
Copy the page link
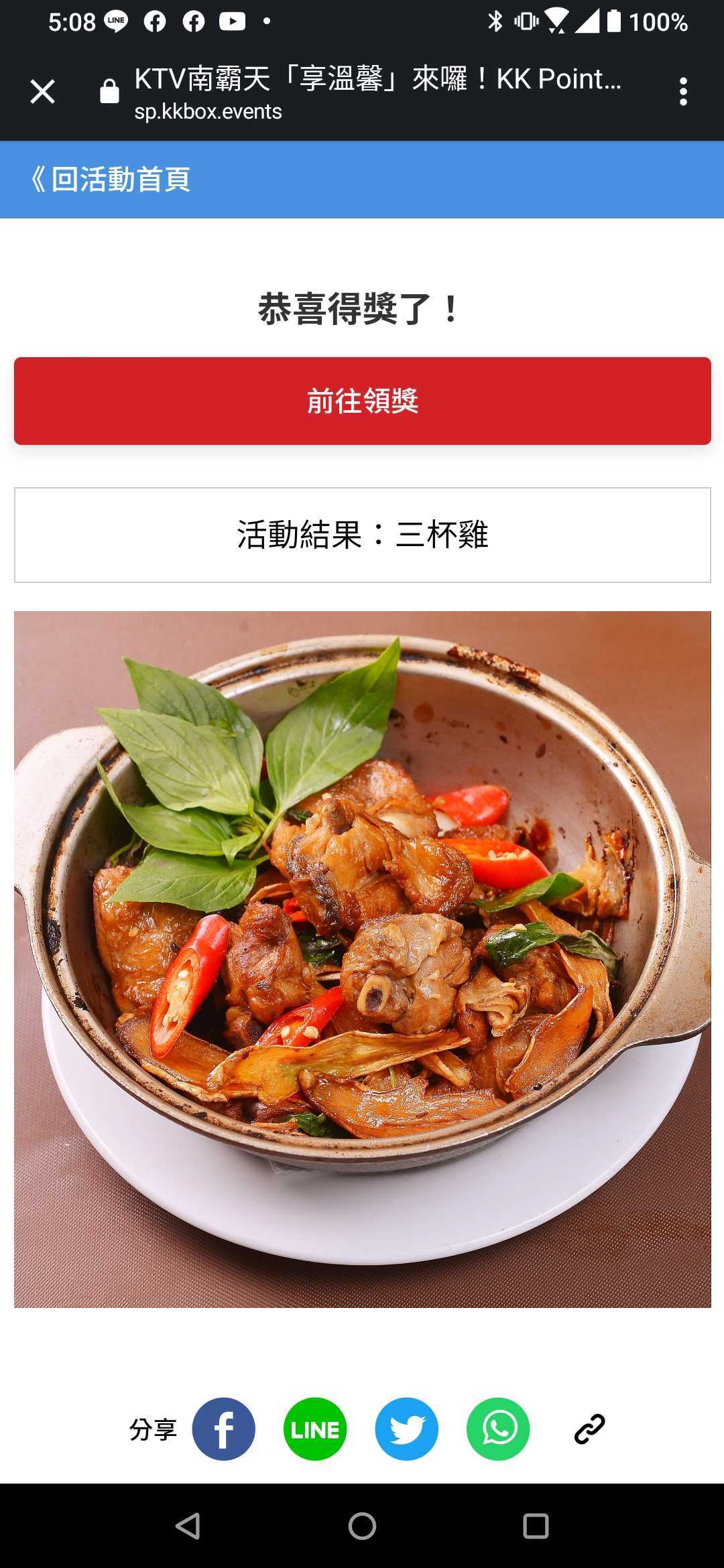coord(589,1429)
